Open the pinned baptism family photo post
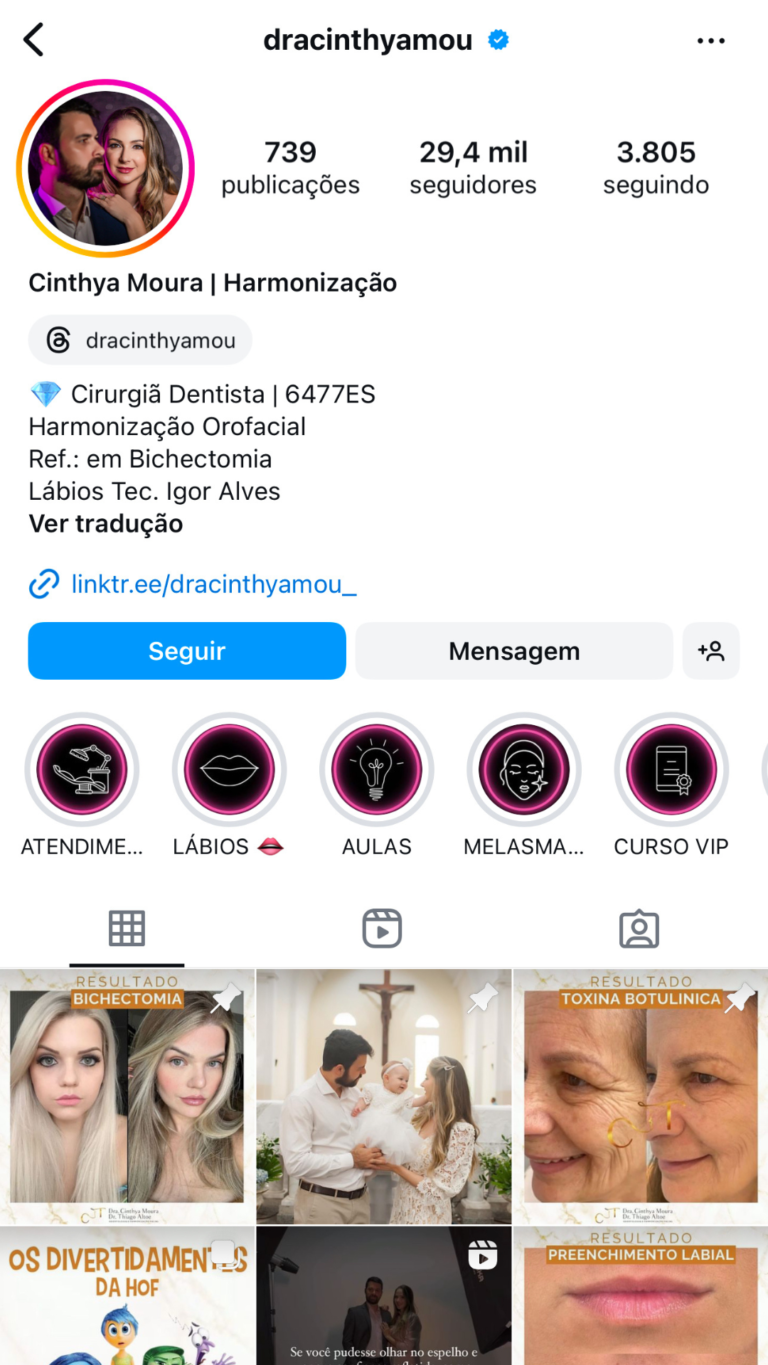 click(384, 1095)
